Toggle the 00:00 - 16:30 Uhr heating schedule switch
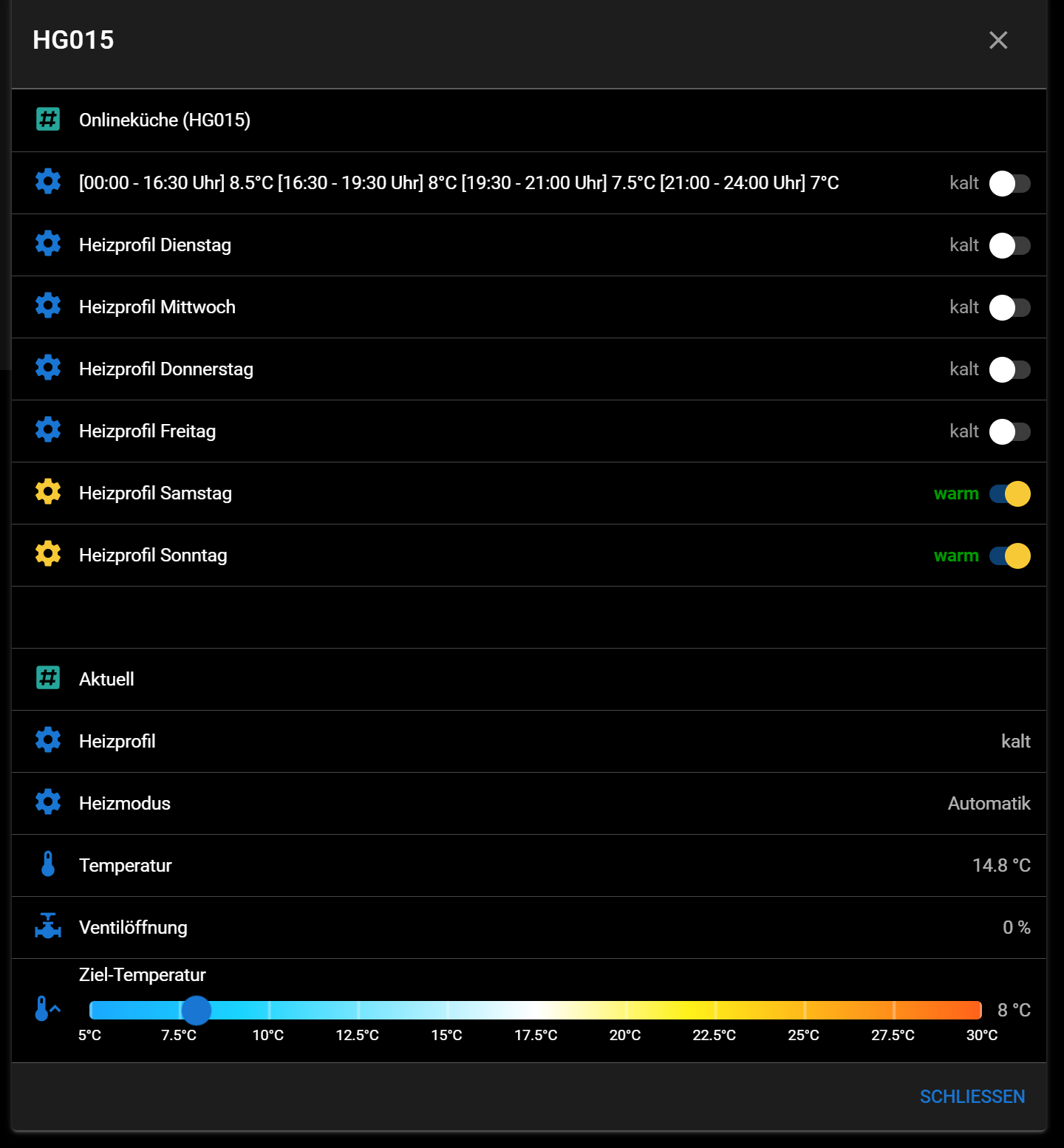 pos(1009,183)
